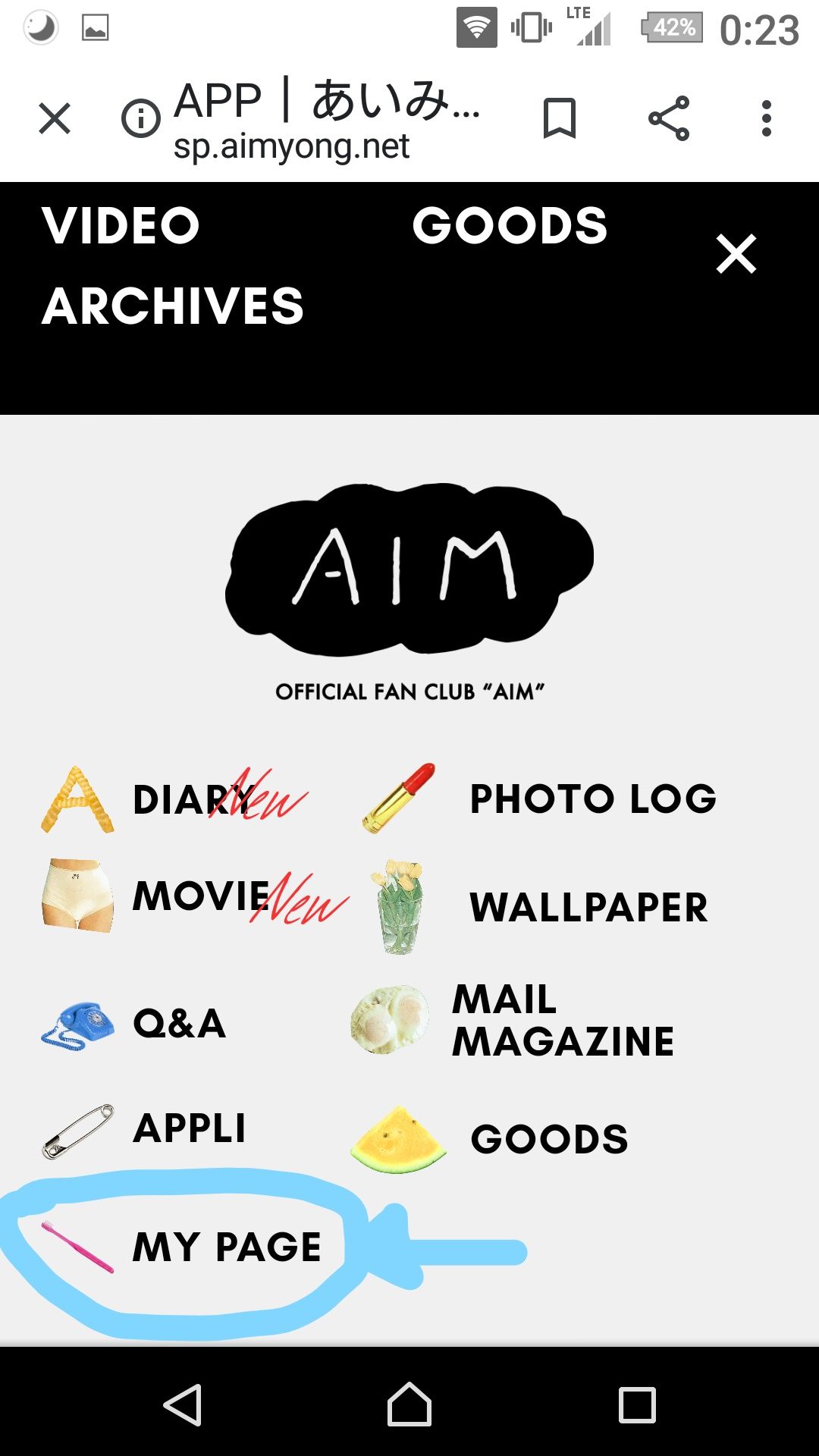
Task: Open MAIL MAGAZINE
Action: (x=563, y=1021)
